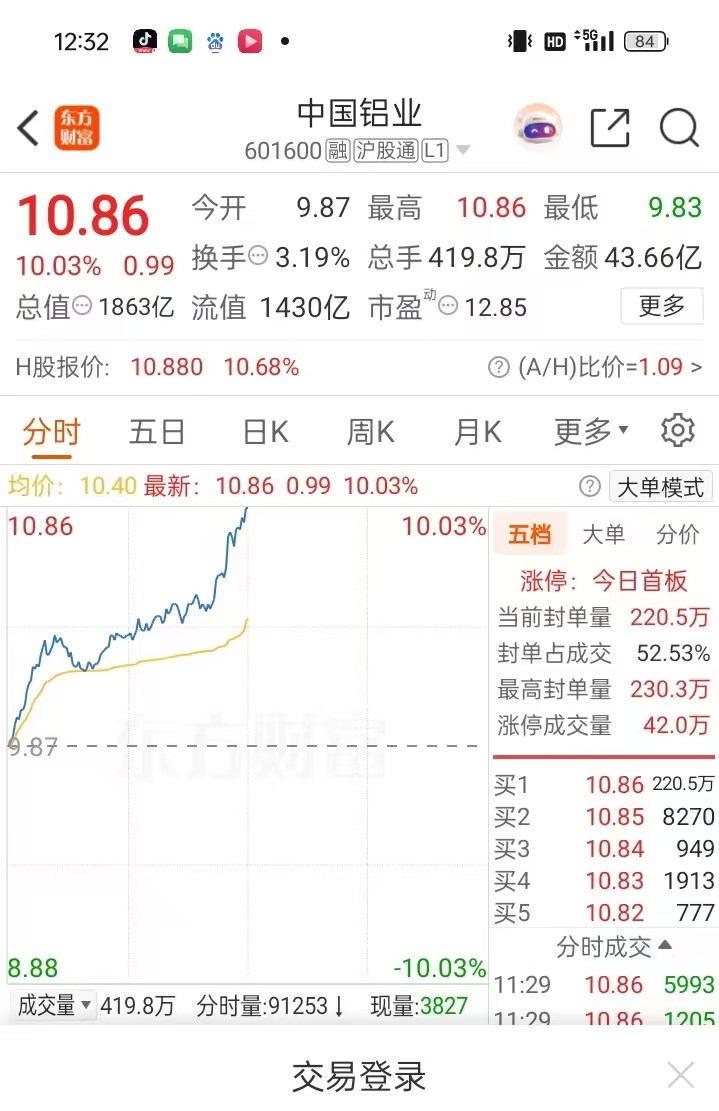Enable 大单模式 view
This screenshot has width=719, height=1111.
(x=660, y=487)
